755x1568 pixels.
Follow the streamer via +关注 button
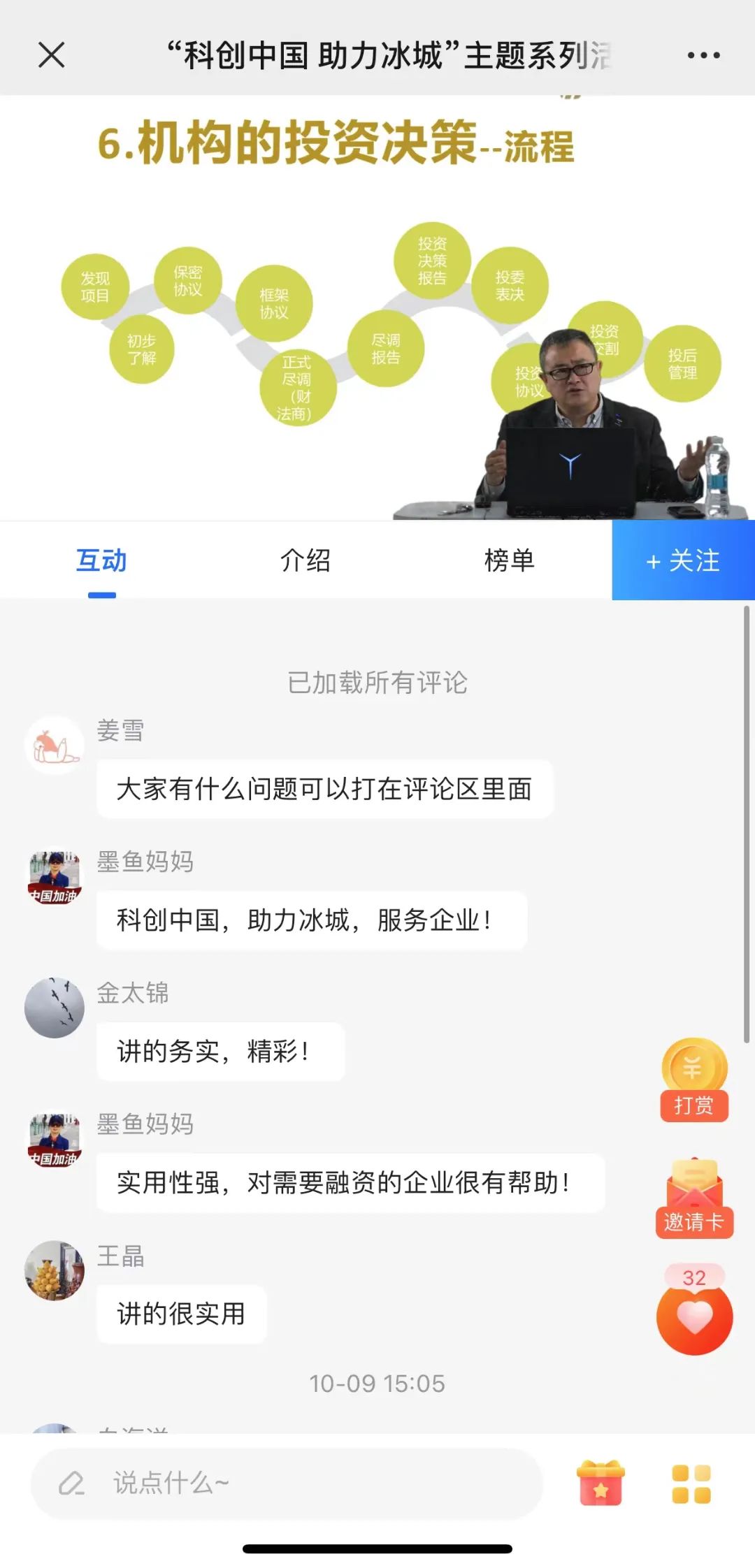[682, 560]
